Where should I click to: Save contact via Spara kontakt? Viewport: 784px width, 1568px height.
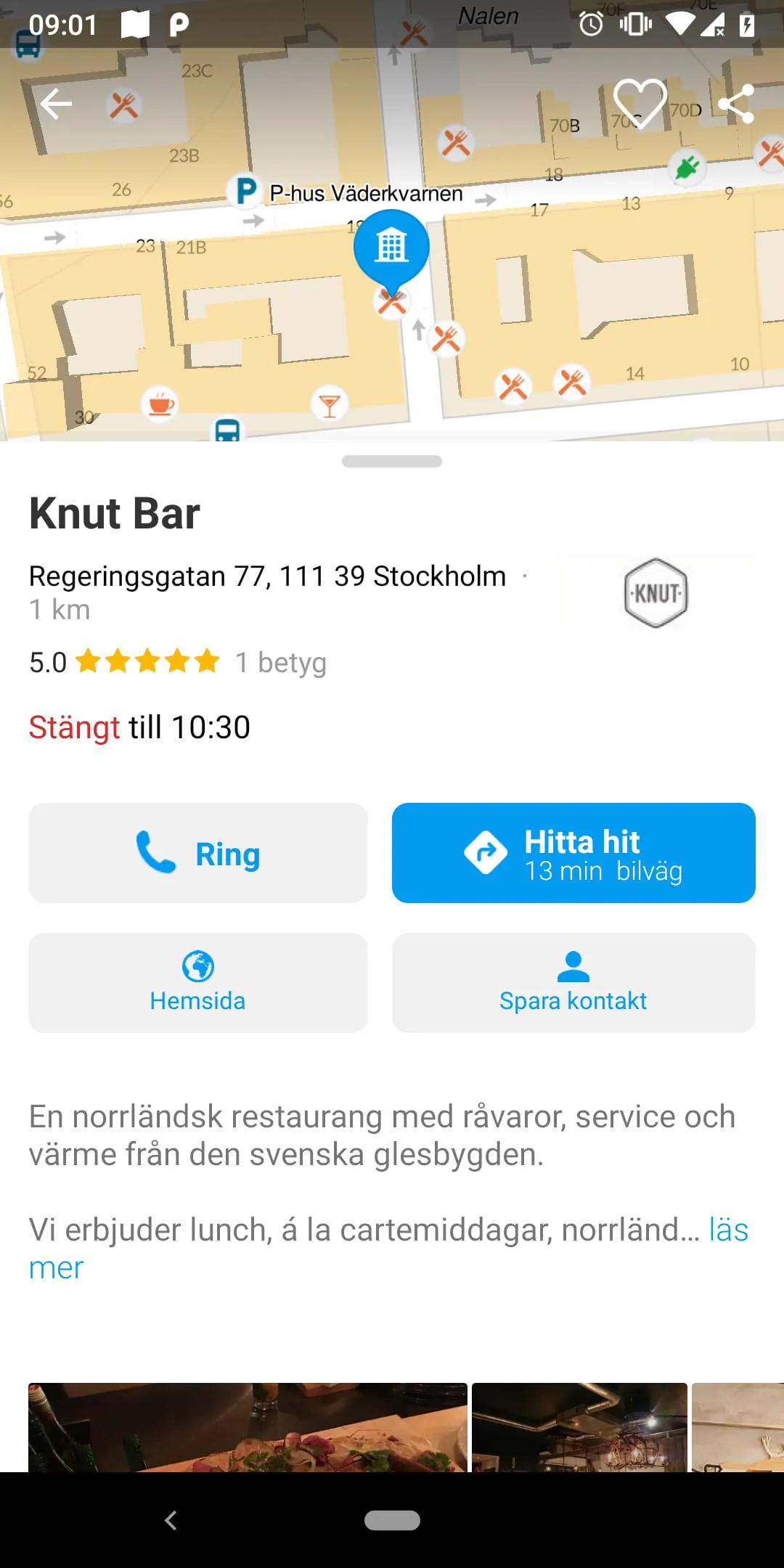coord(573,983)
